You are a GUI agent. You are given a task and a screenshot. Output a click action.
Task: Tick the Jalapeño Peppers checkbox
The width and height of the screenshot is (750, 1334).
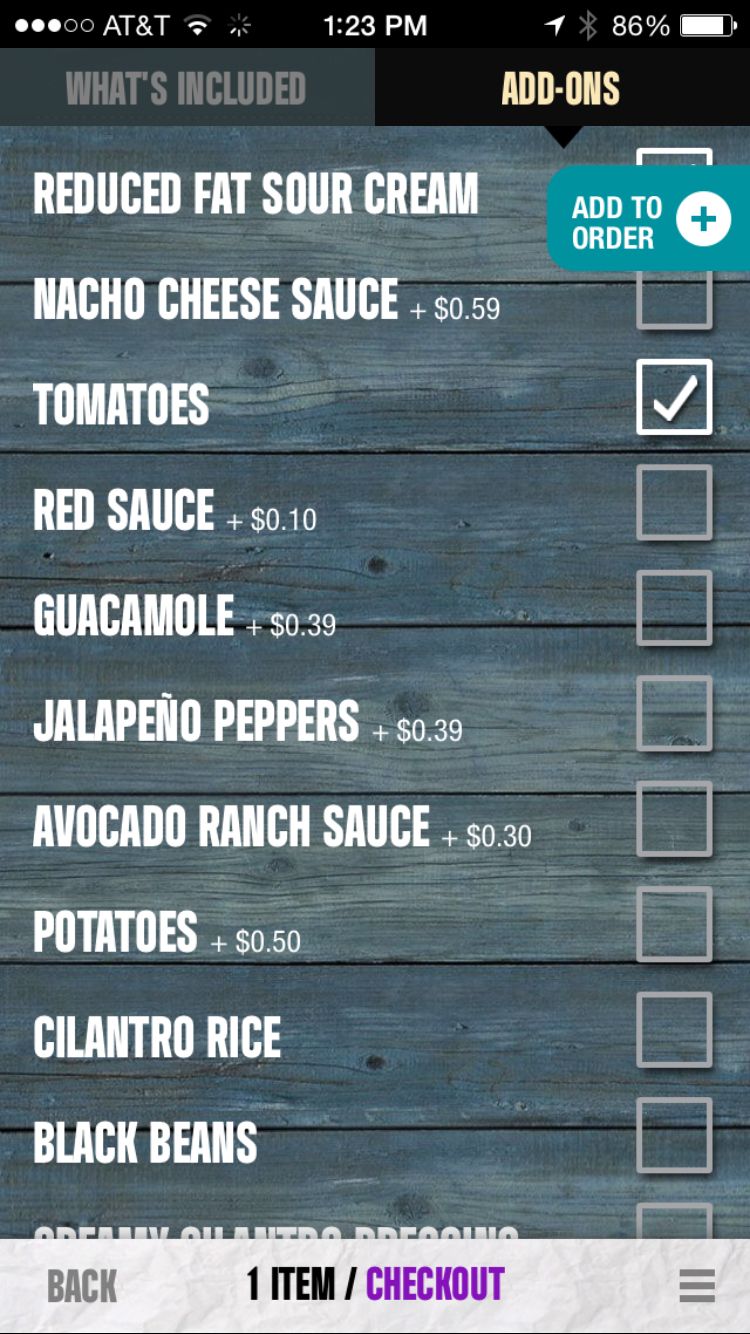click(x=675, y=714)
